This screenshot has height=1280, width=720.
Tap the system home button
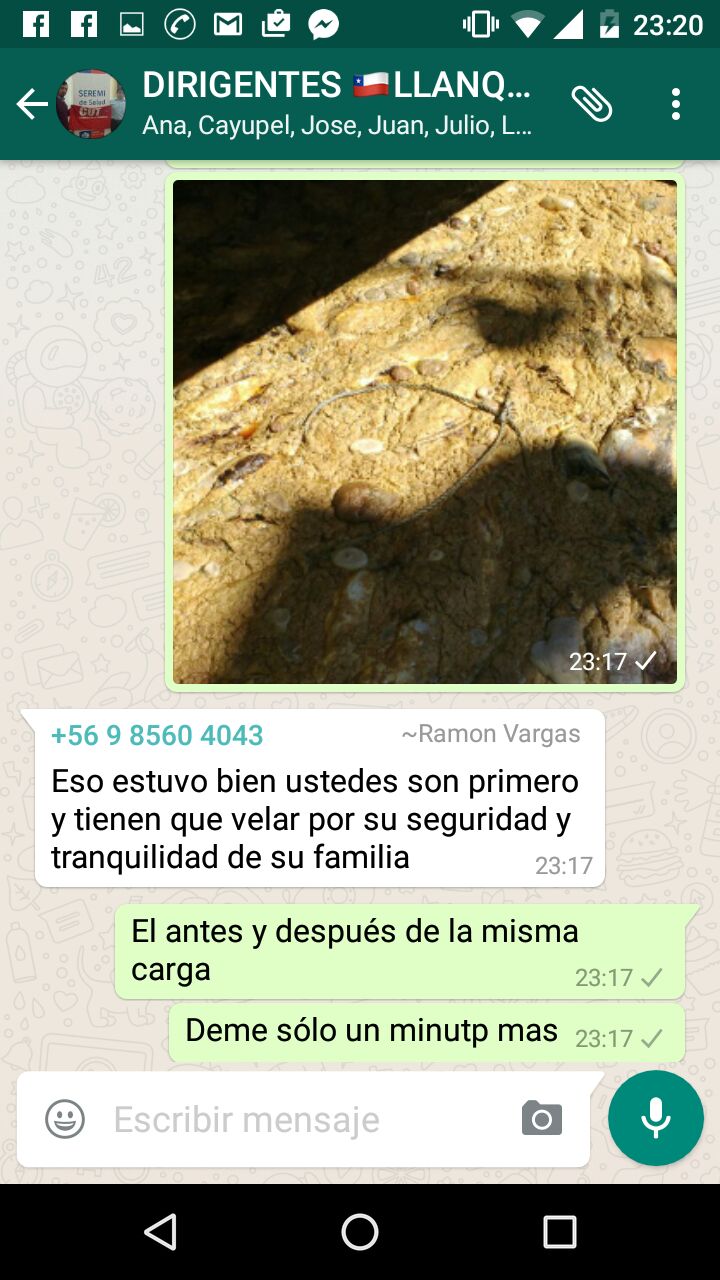point(360,1232)
